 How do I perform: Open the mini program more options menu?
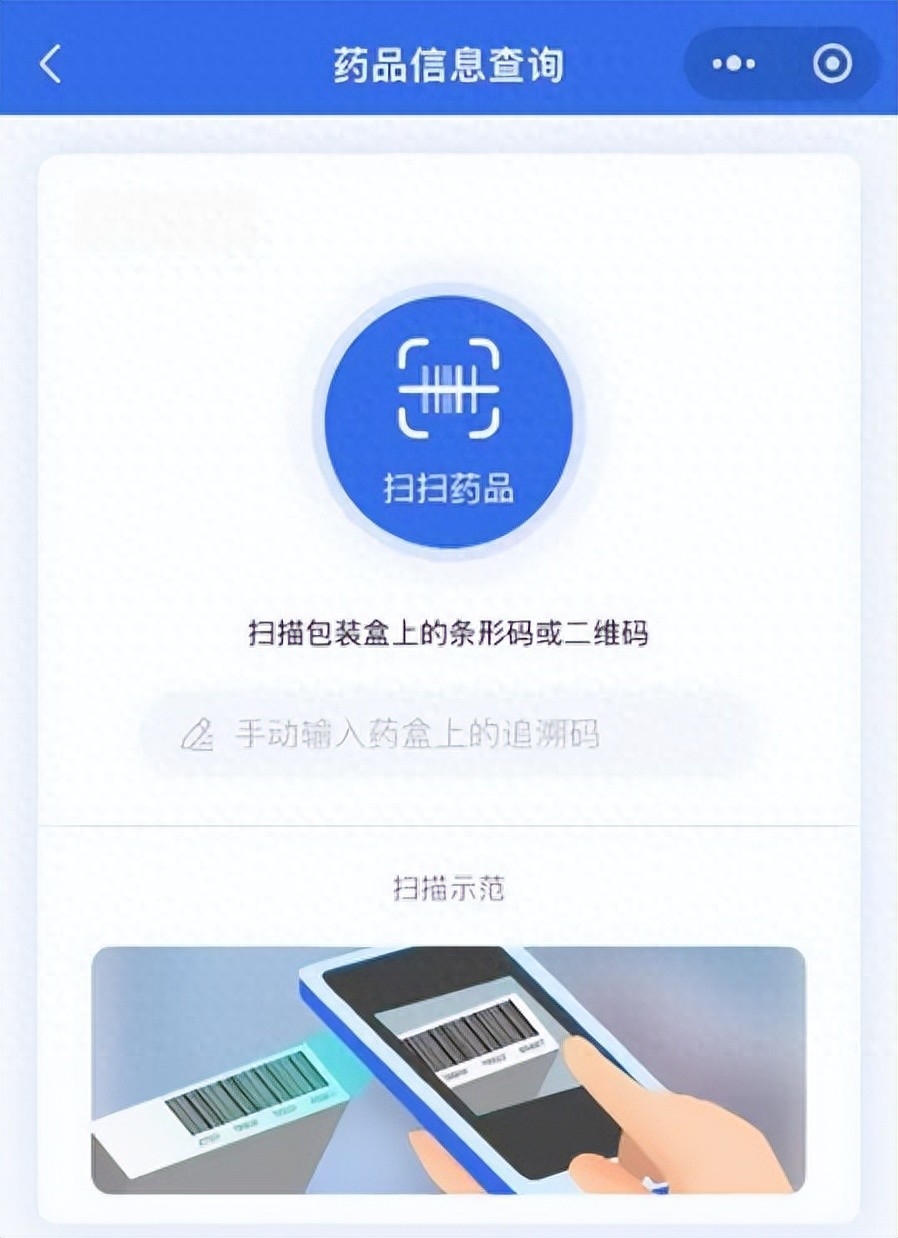734,64
